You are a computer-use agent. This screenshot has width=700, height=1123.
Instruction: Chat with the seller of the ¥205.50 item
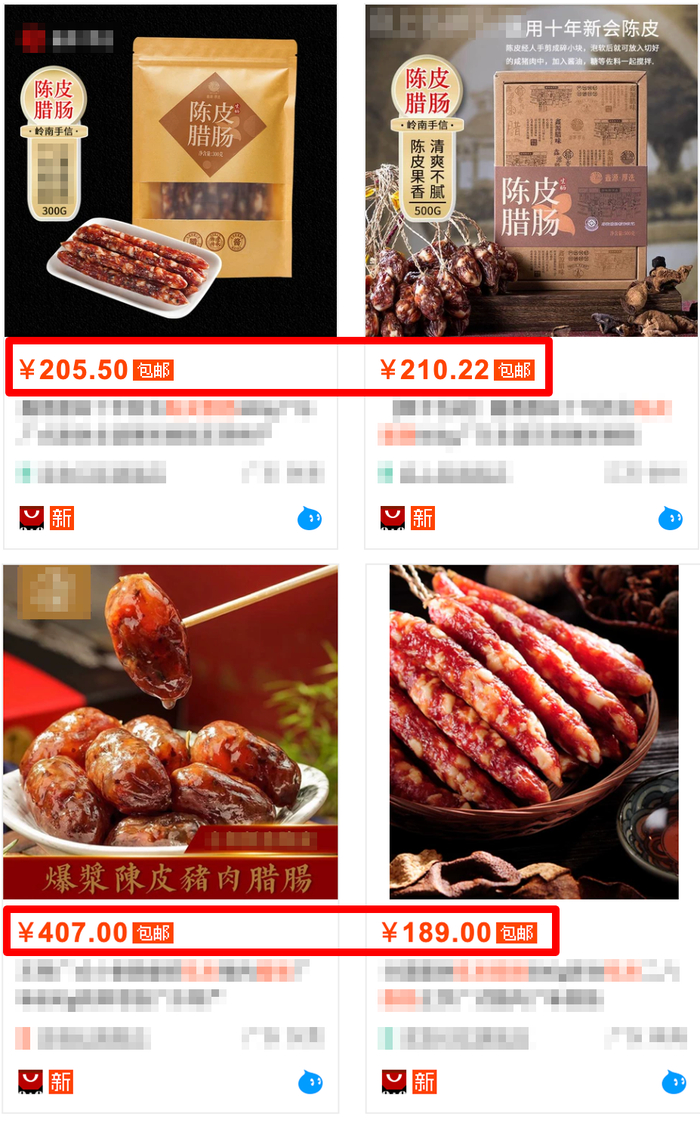pos(309,518)
